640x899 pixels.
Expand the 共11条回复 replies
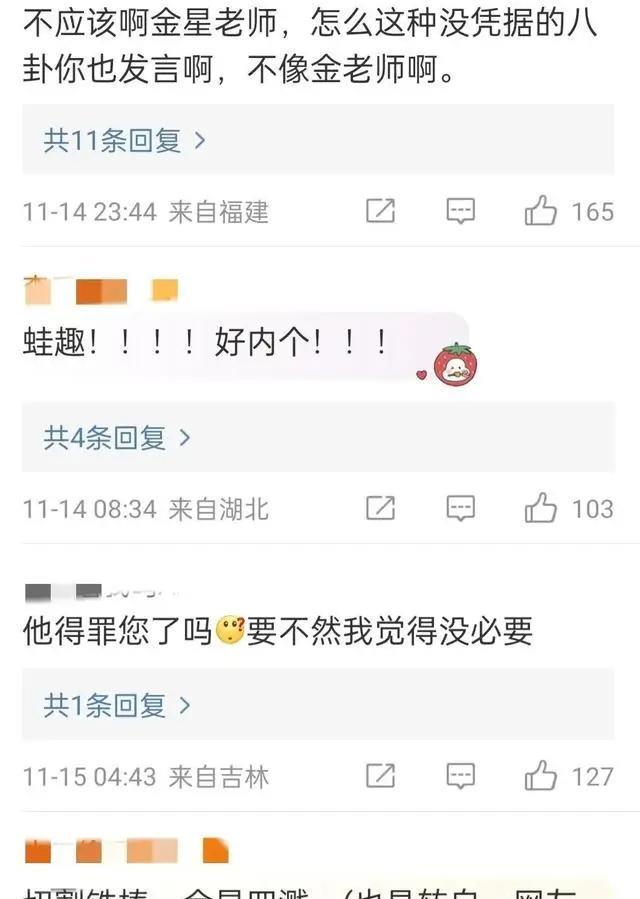click(x=124, y=140)
